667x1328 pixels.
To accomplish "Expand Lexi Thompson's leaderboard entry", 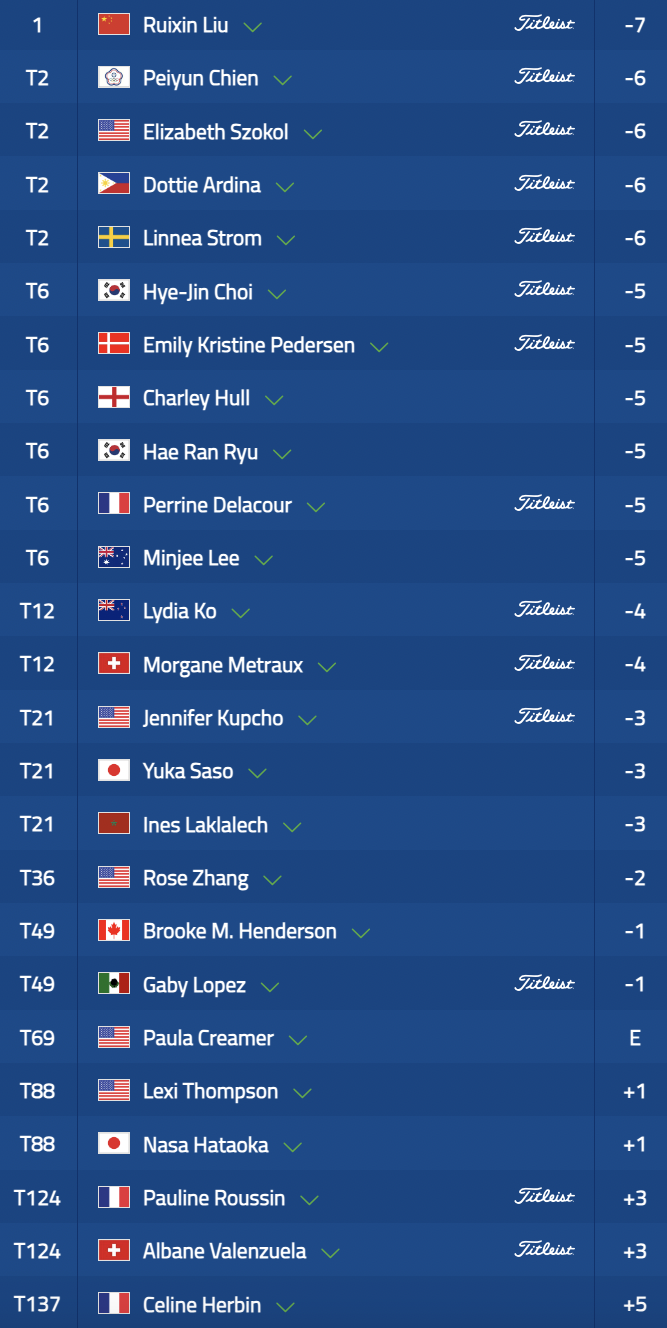I will pos(303,1093).
